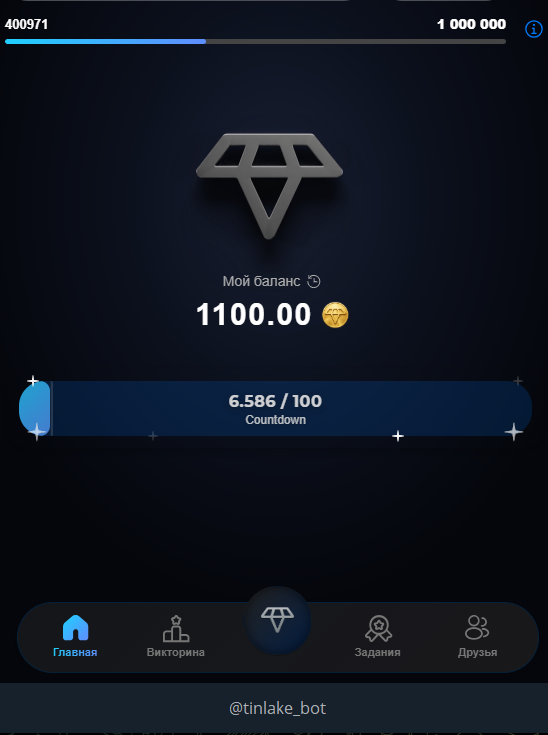
Task: Tap the Countdown bar
Action: pyautogui.click(x=275, y=409)
